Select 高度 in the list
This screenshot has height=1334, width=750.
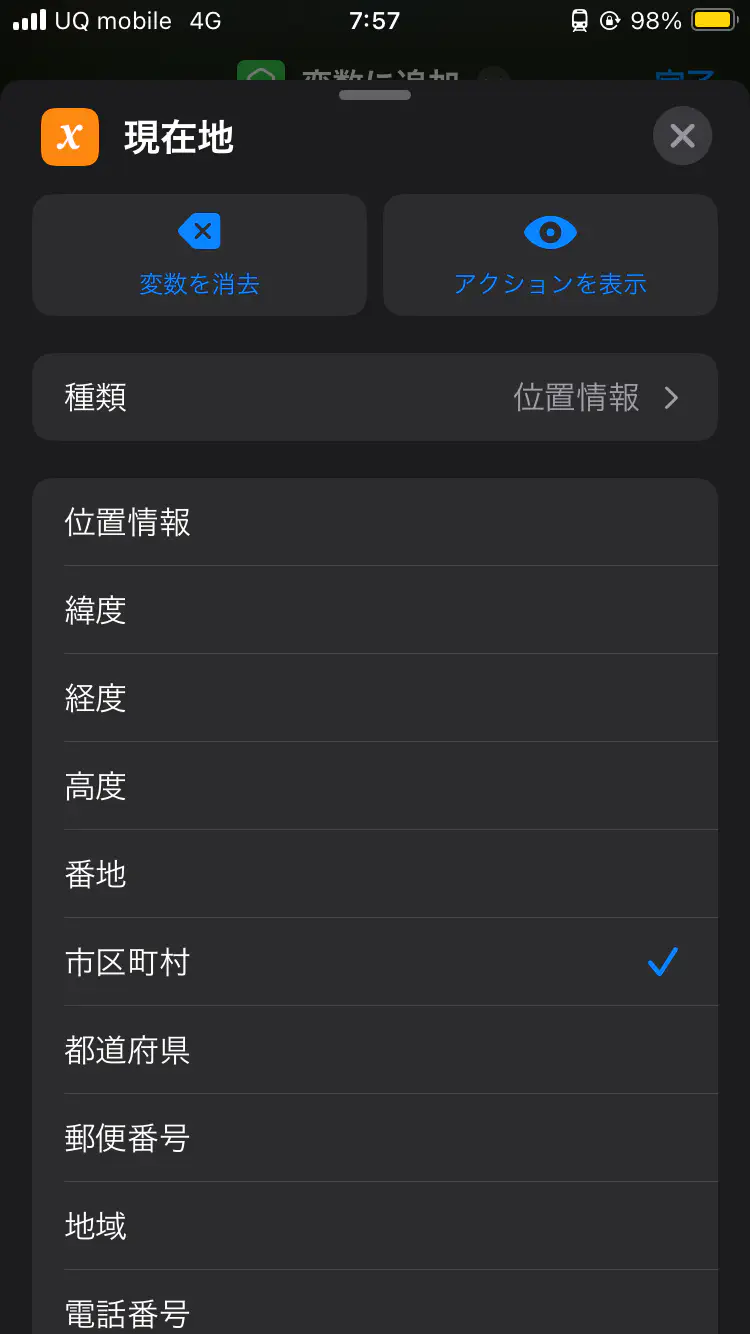pos(375,786)
